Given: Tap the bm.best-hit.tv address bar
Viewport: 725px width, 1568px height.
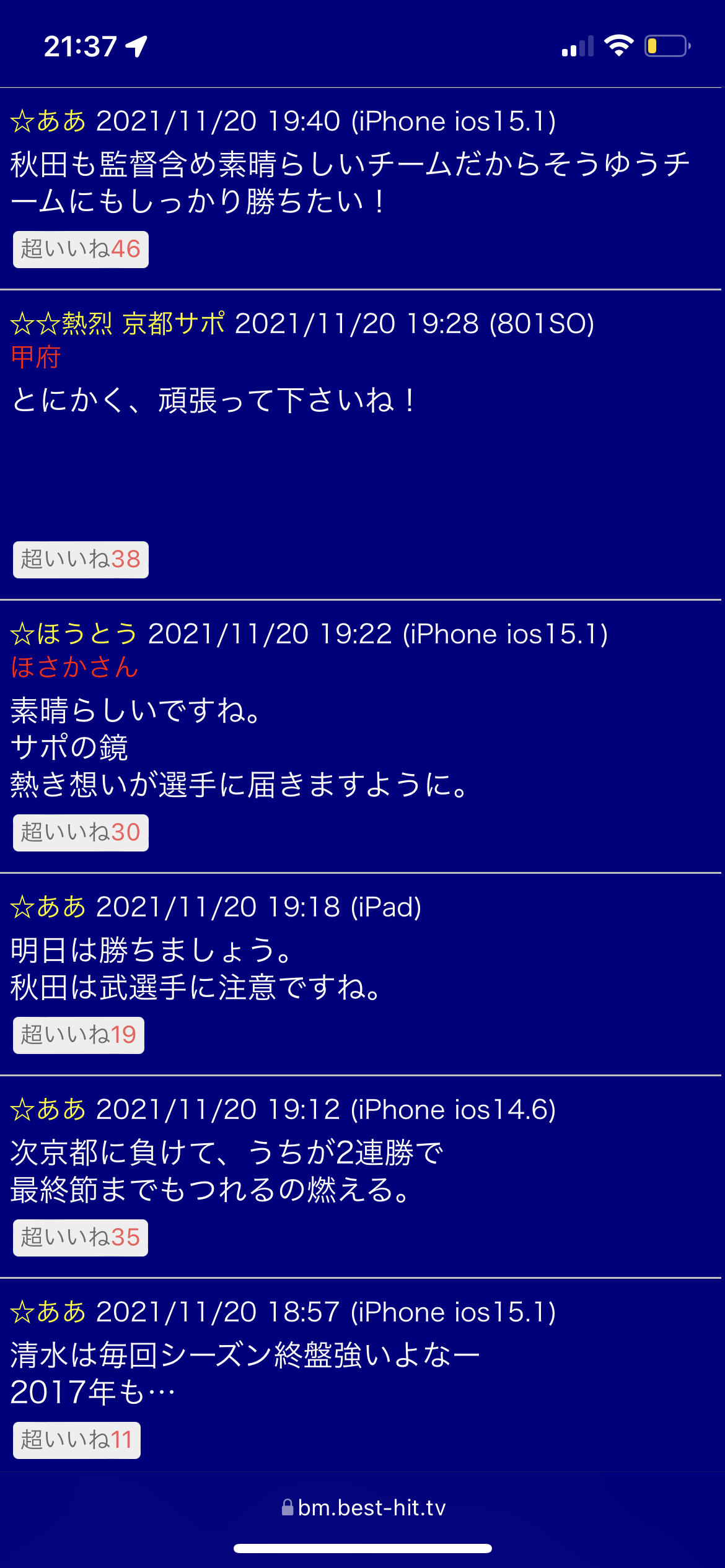Looking at the screenshot, I should (363, 1508).
